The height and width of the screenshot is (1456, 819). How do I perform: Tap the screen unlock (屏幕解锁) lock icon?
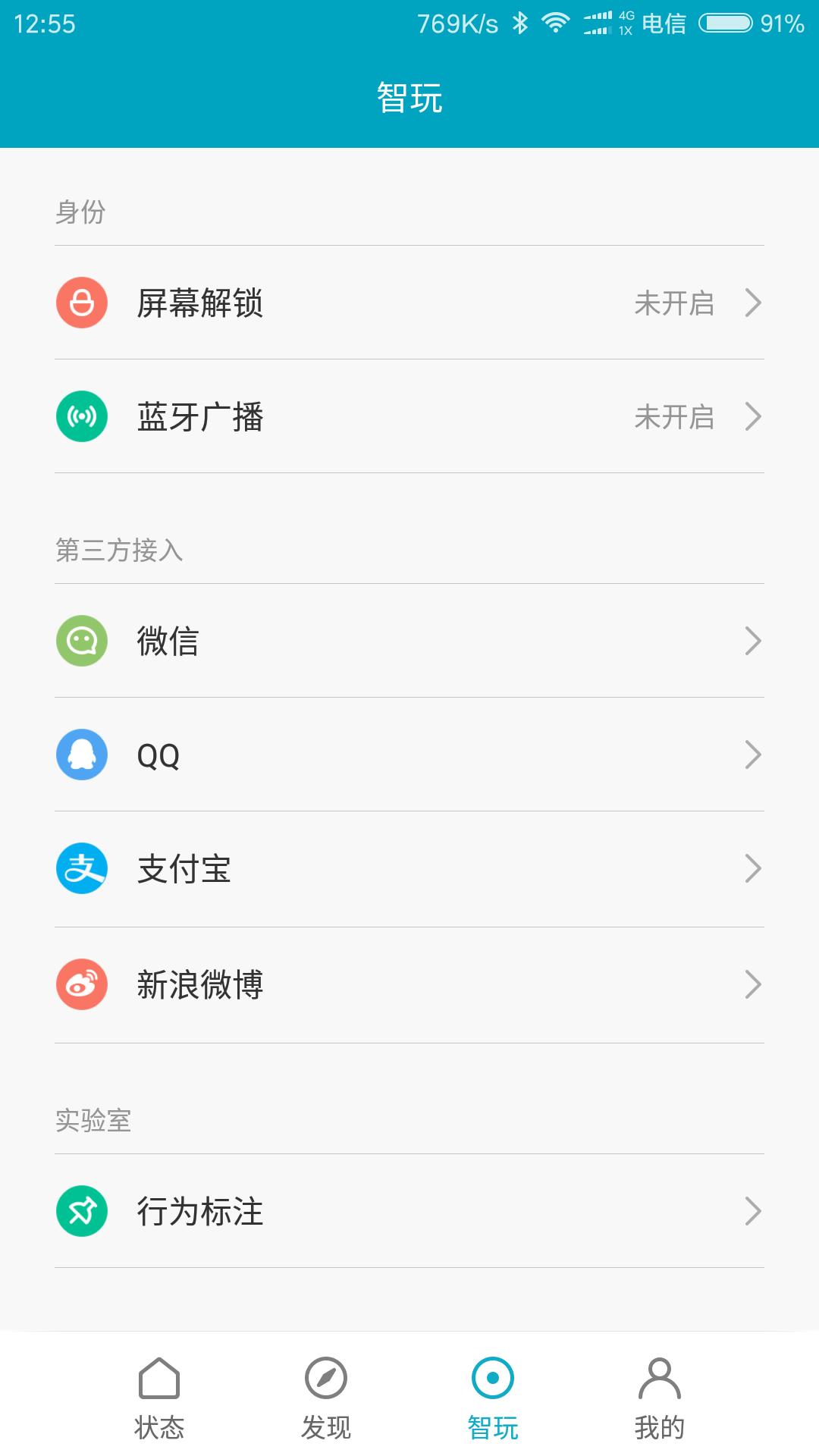(81, 304)
